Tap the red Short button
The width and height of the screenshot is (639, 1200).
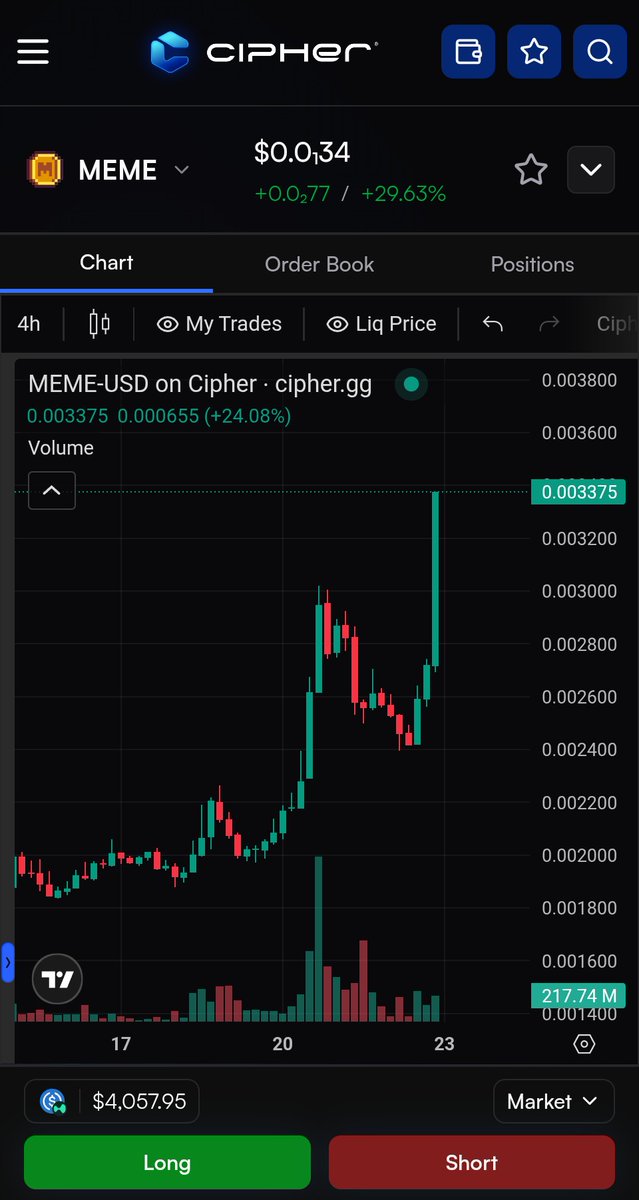point(472,1163)
